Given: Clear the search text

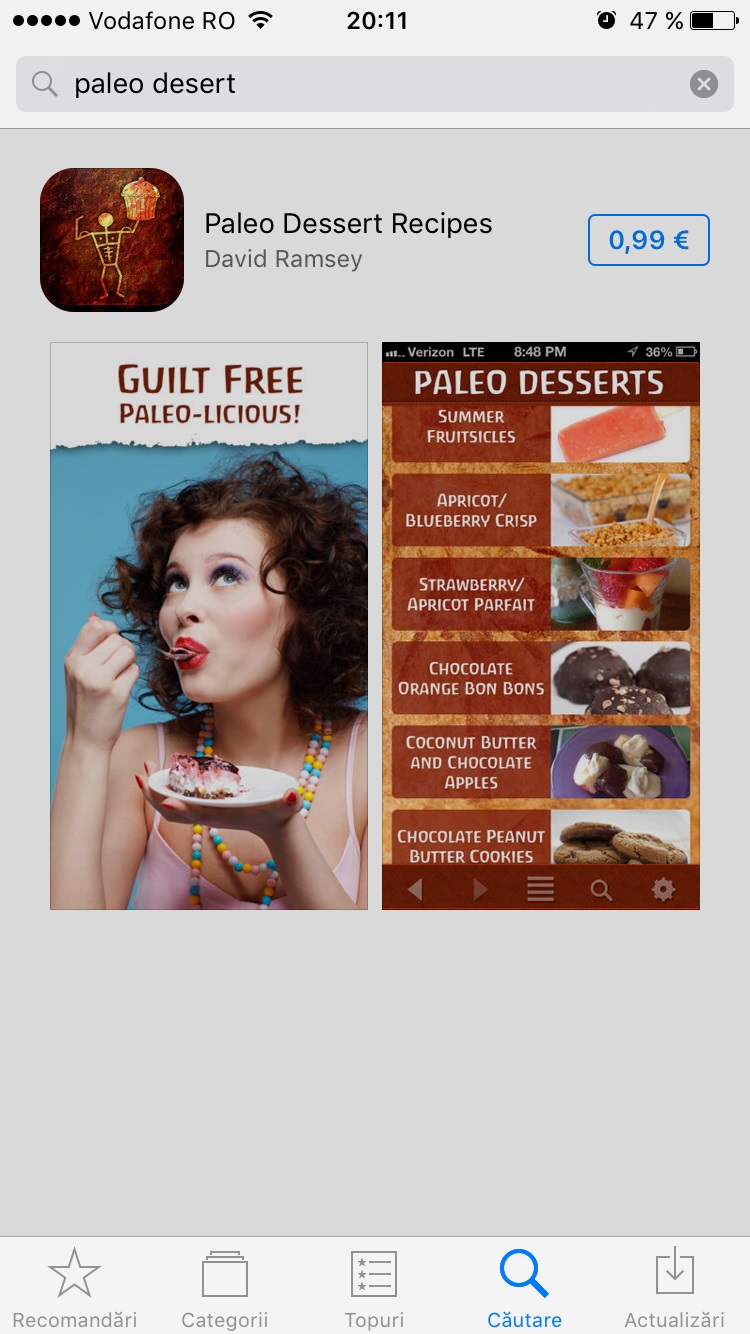Looking at the screenshot, I should tap(704, 84).
